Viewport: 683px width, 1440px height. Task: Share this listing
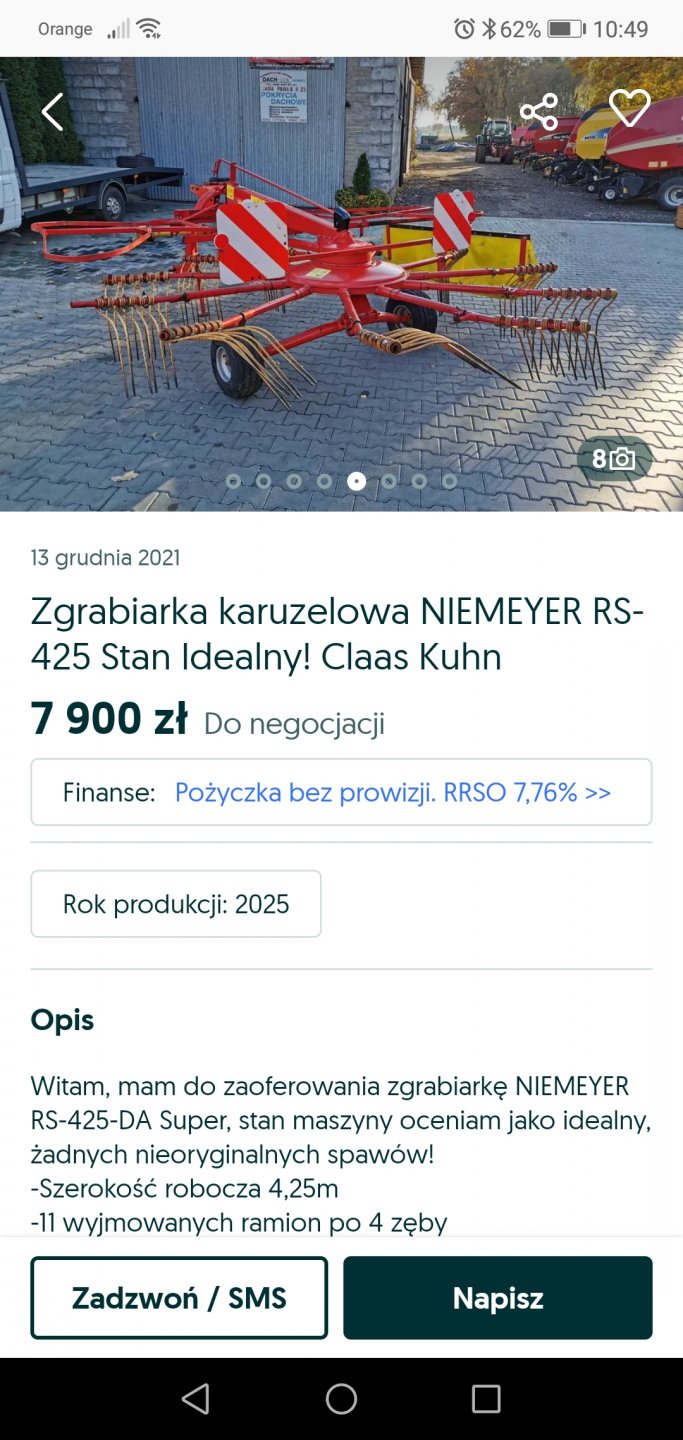click(x=539, y=112)
